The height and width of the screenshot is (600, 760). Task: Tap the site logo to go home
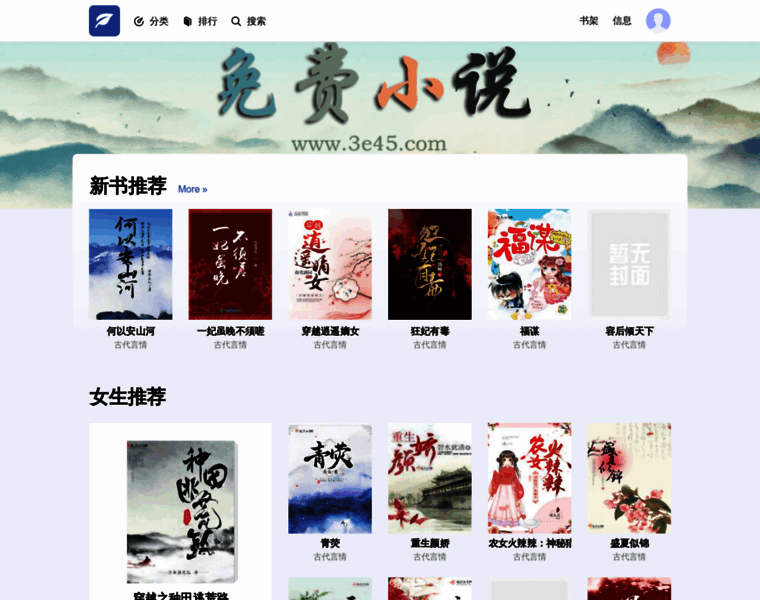(x=104, y=21)
